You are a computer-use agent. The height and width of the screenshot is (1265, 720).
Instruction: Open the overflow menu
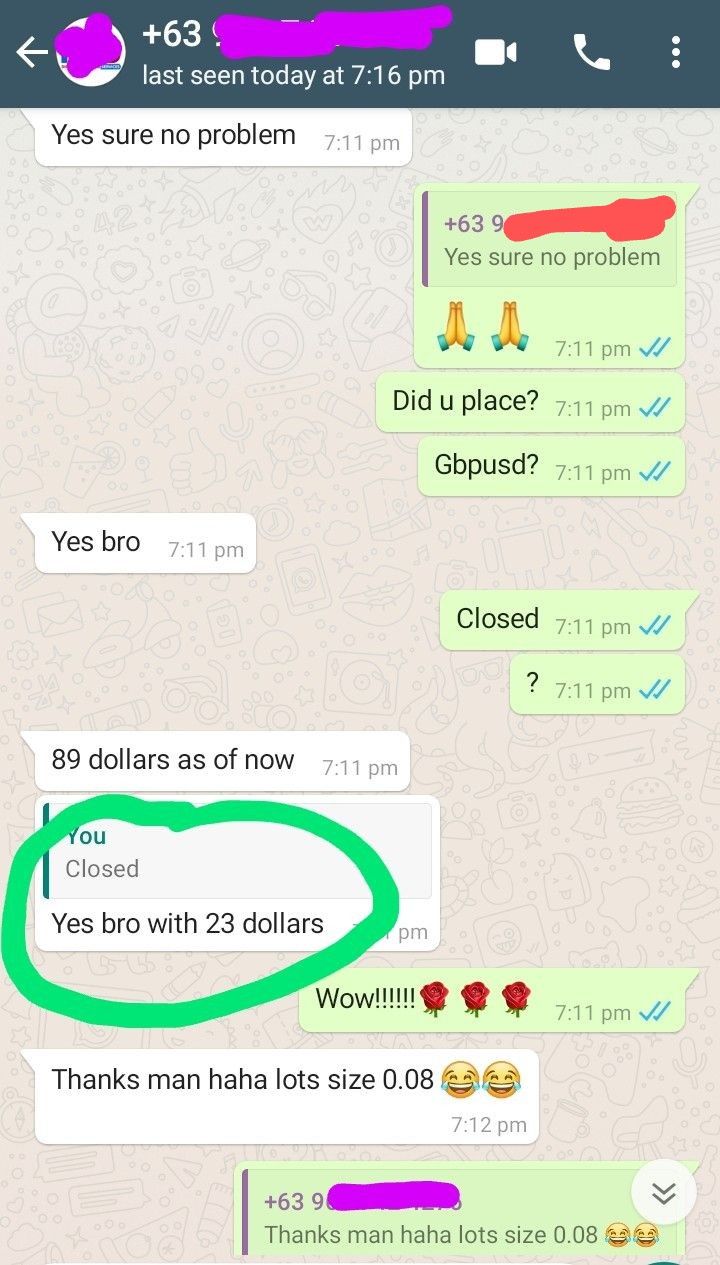676,53
